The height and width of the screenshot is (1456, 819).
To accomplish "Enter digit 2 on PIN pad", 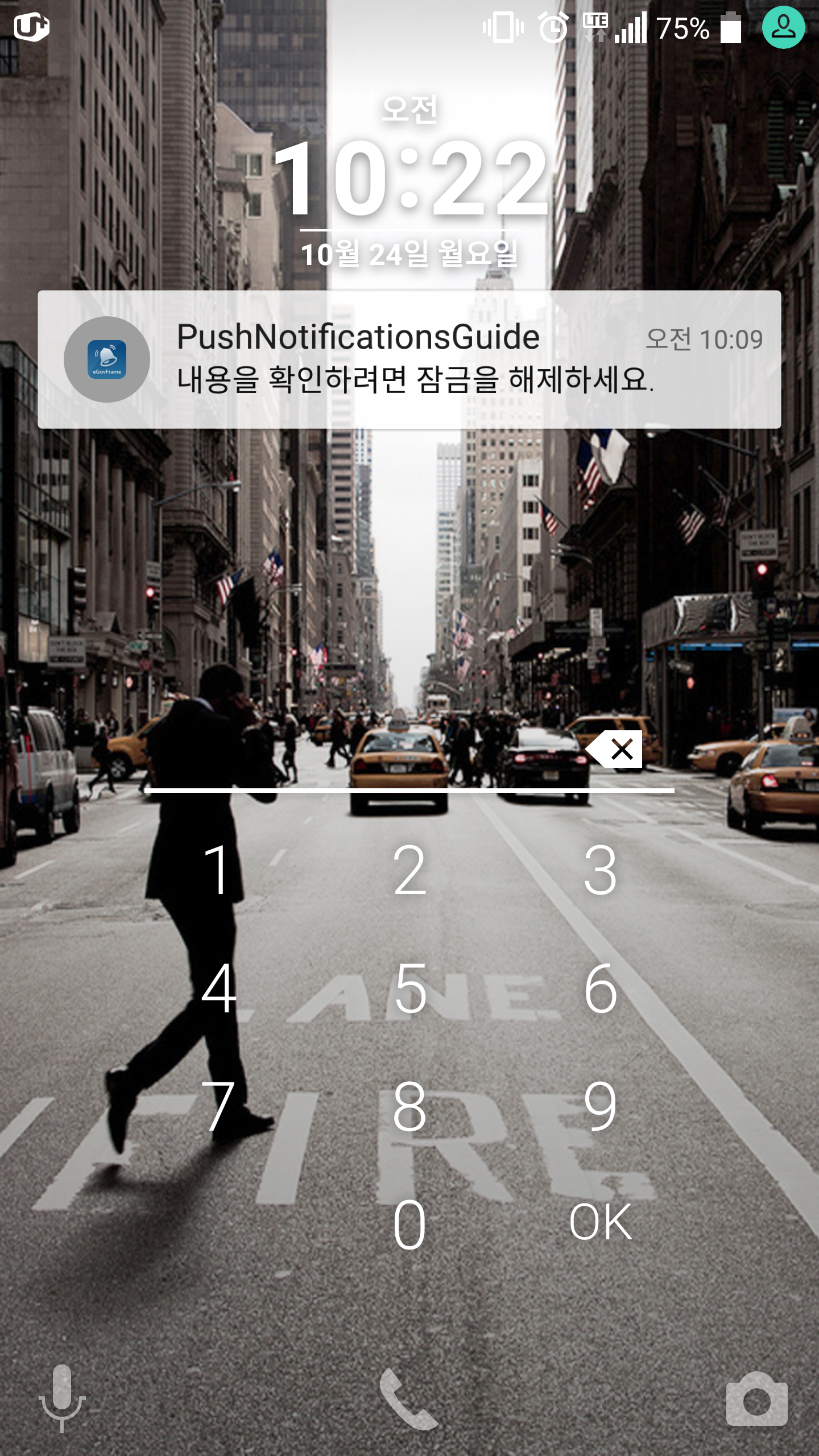I will 409,870.
